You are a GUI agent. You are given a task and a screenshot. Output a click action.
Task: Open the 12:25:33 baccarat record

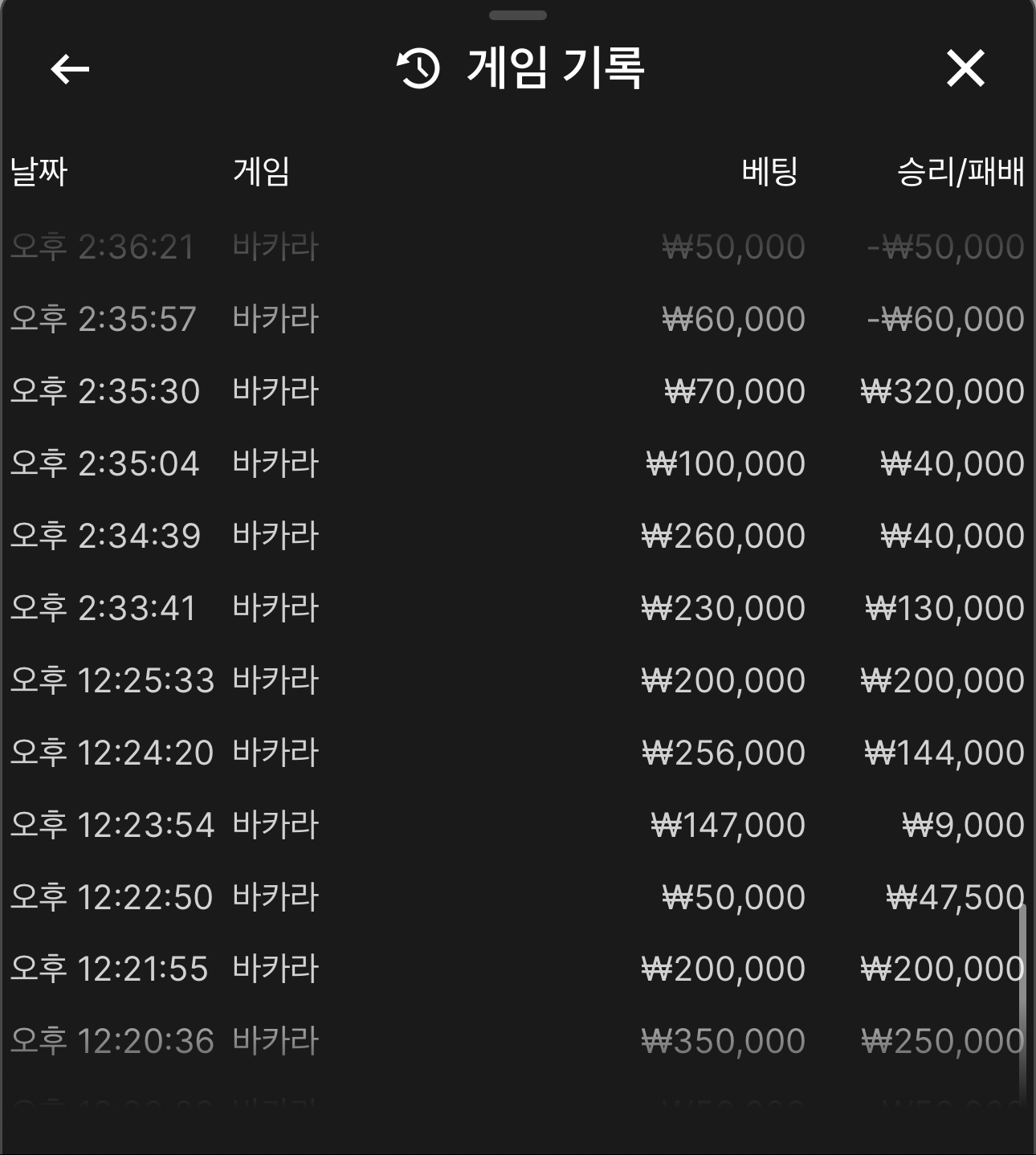tap(517, 680)
